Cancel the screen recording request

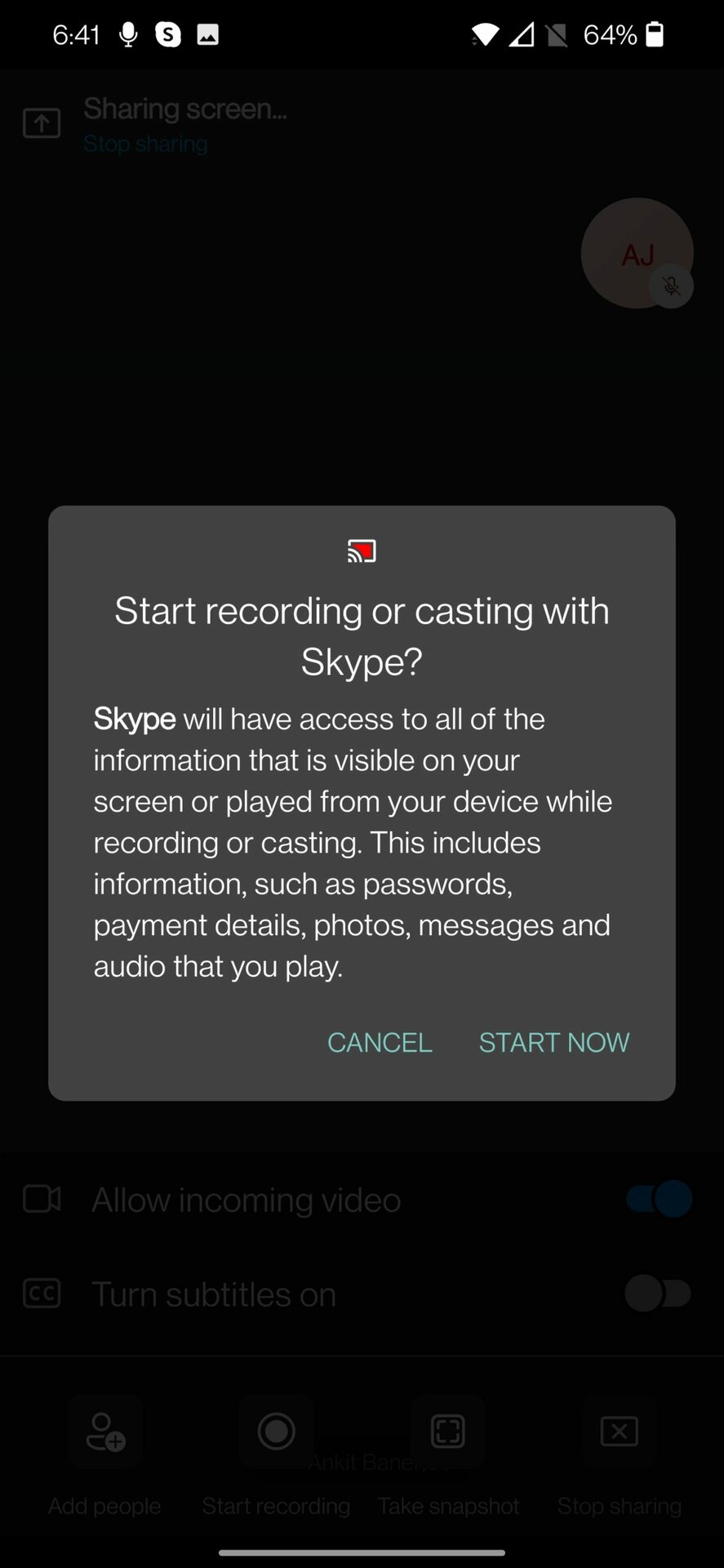click(380, 1042)
